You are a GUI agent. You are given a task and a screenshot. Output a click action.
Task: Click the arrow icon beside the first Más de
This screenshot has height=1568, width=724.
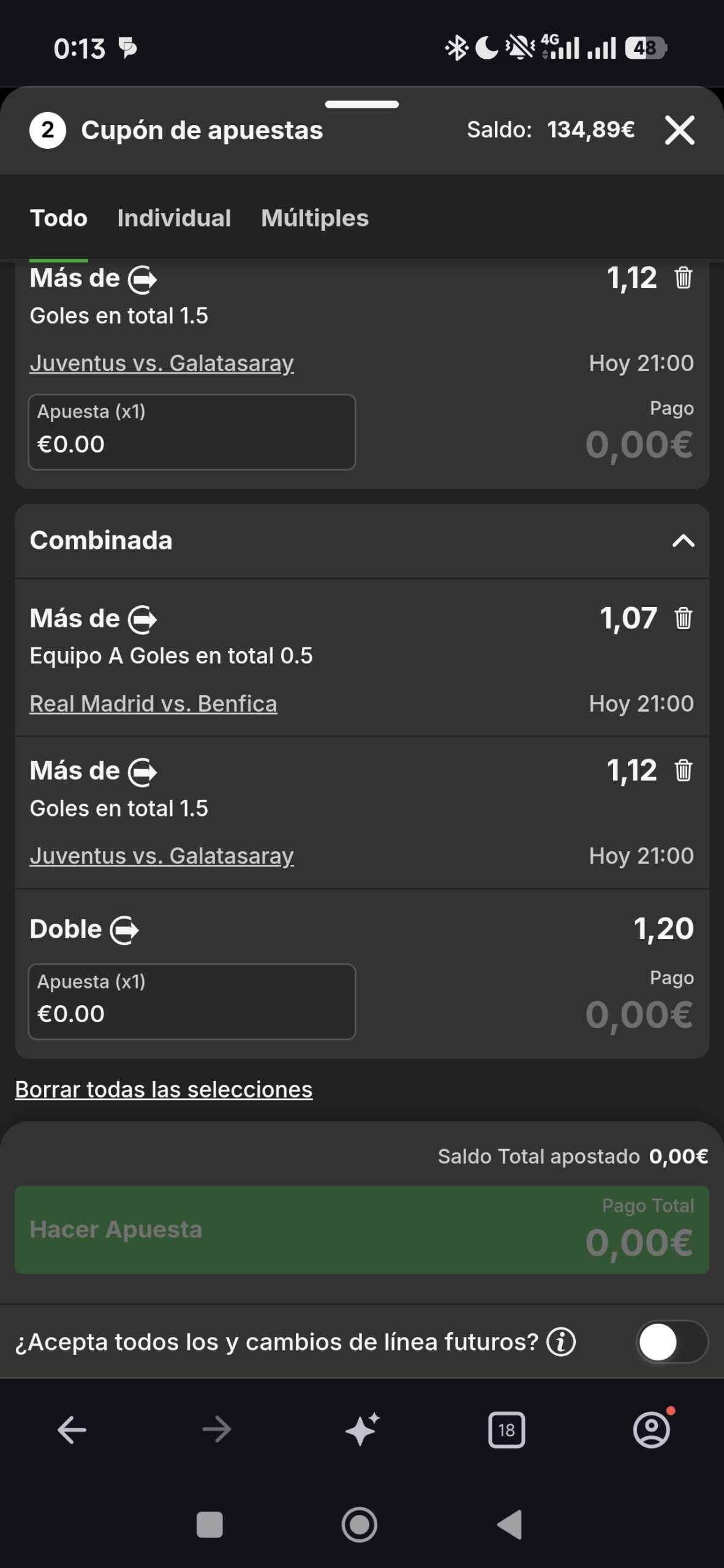pyautogui.click(x=142, y=279)
